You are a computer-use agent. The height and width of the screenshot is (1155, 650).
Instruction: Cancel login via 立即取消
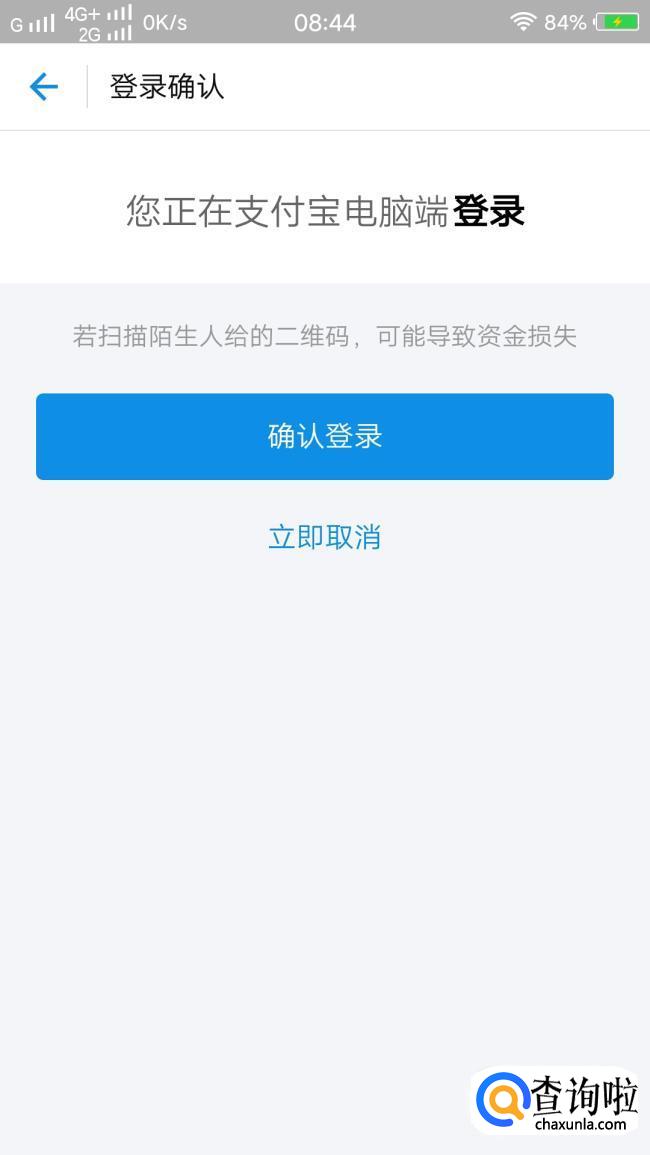point(325,537)
